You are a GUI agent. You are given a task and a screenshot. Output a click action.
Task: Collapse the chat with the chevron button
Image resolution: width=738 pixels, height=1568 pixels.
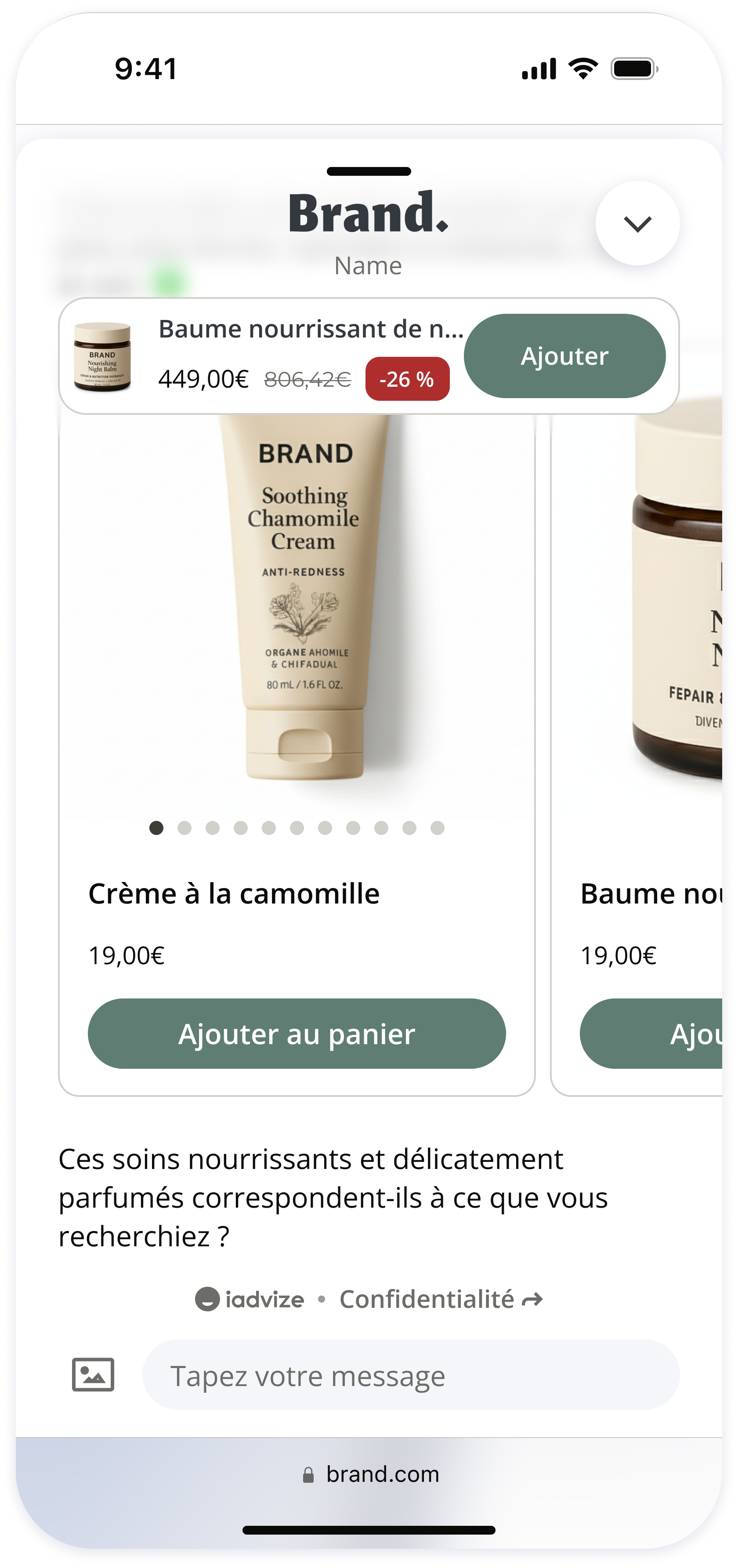[637, 223]
